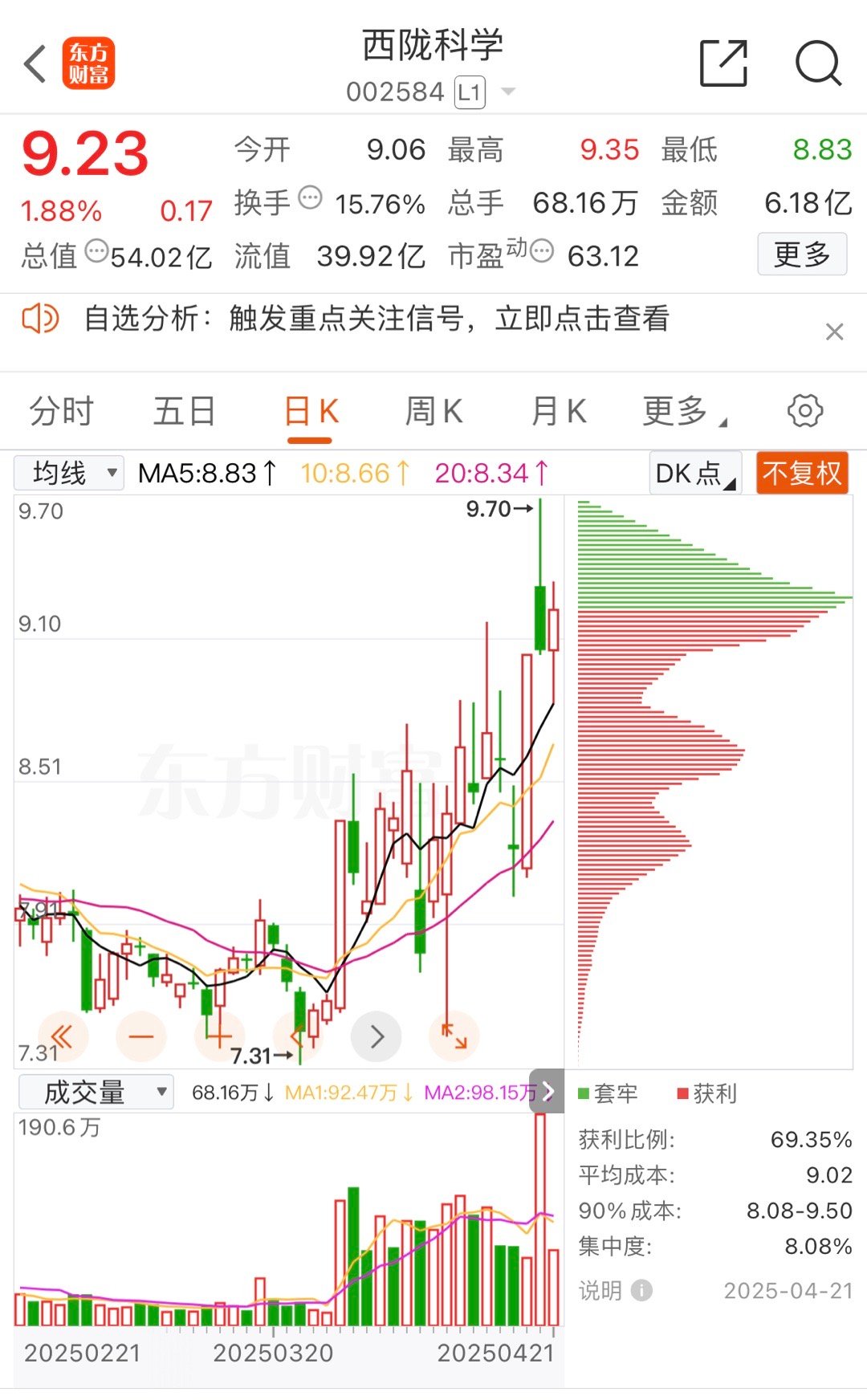Select the 周K tab
867x1400 pixels.
pyautogui.click(x=433, y=411)
